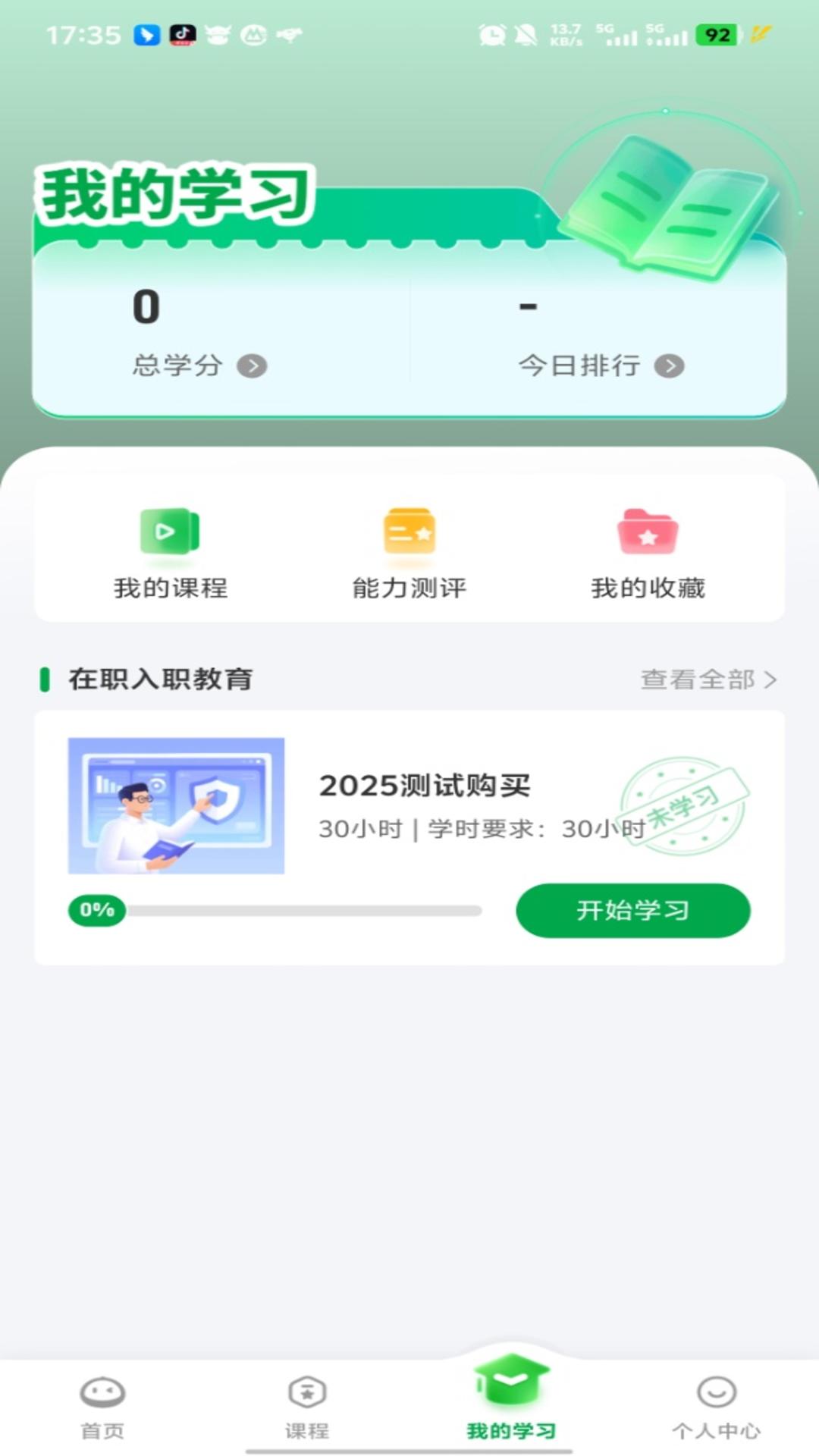Tap 查看全部 to see all courses
This screenshot has height=1456, width=819.
point(708,679)
